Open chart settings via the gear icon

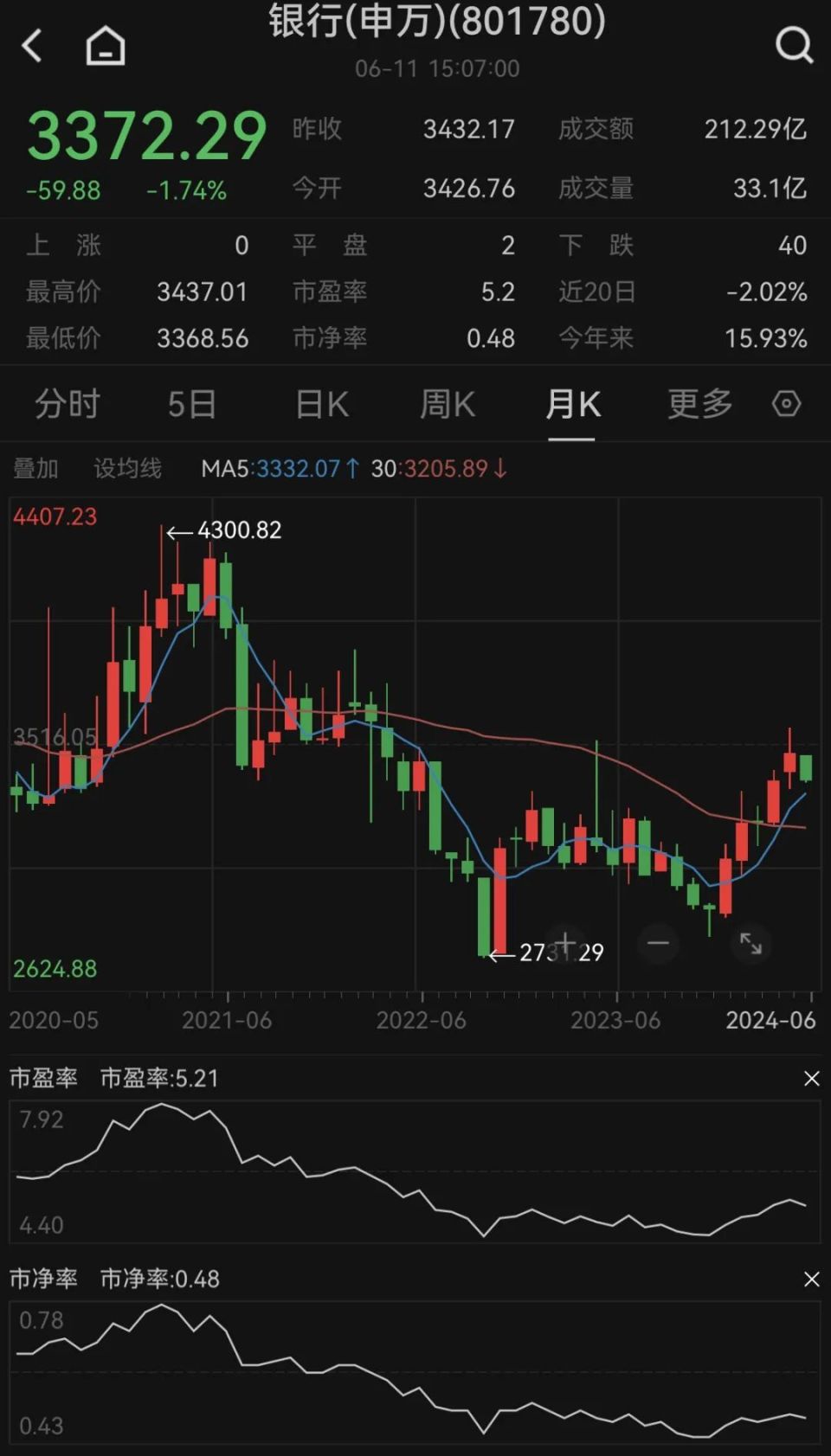pos(786,403)
